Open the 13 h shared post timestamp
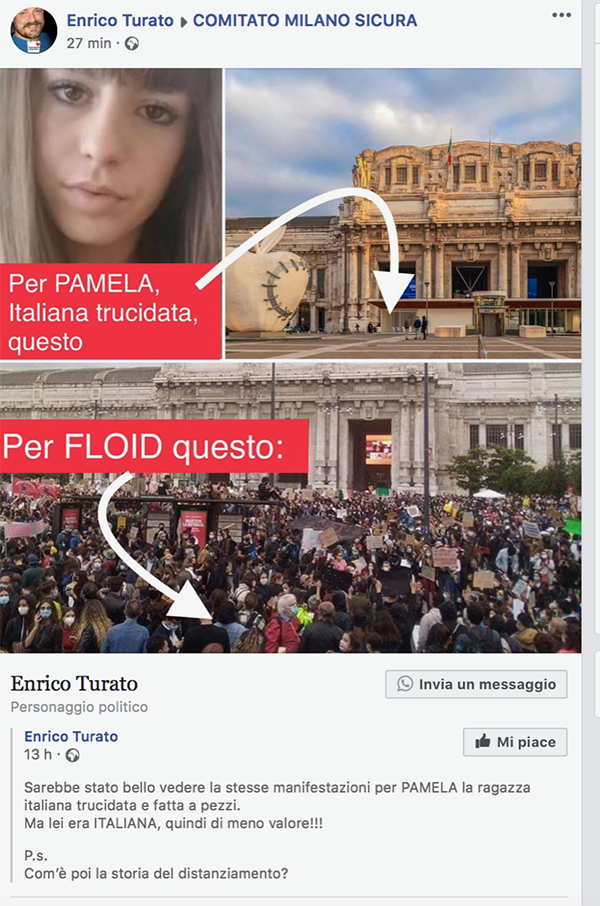600x906 pixels. pos(36,754)
